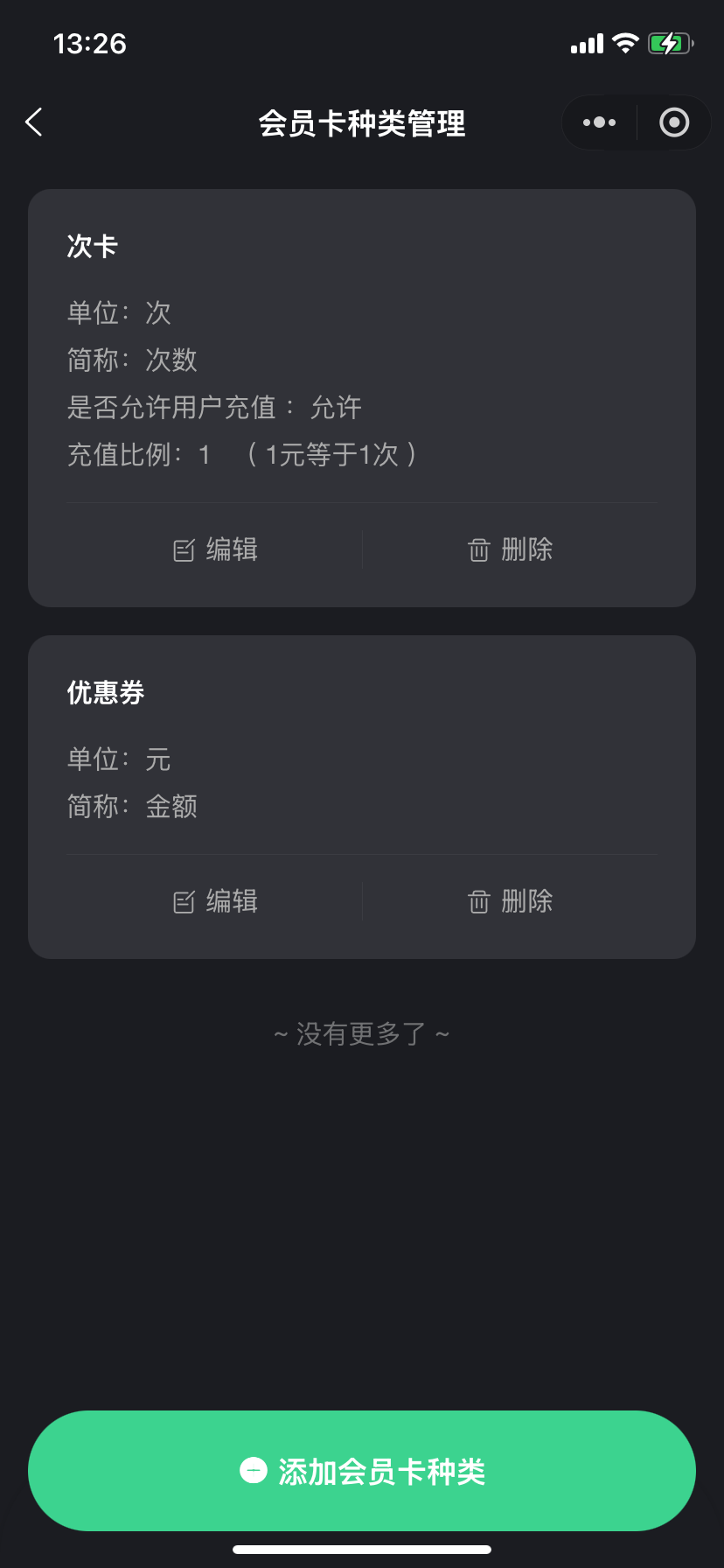
Task: Edit the 次卡 card type
Action: [x=215, y=549]
